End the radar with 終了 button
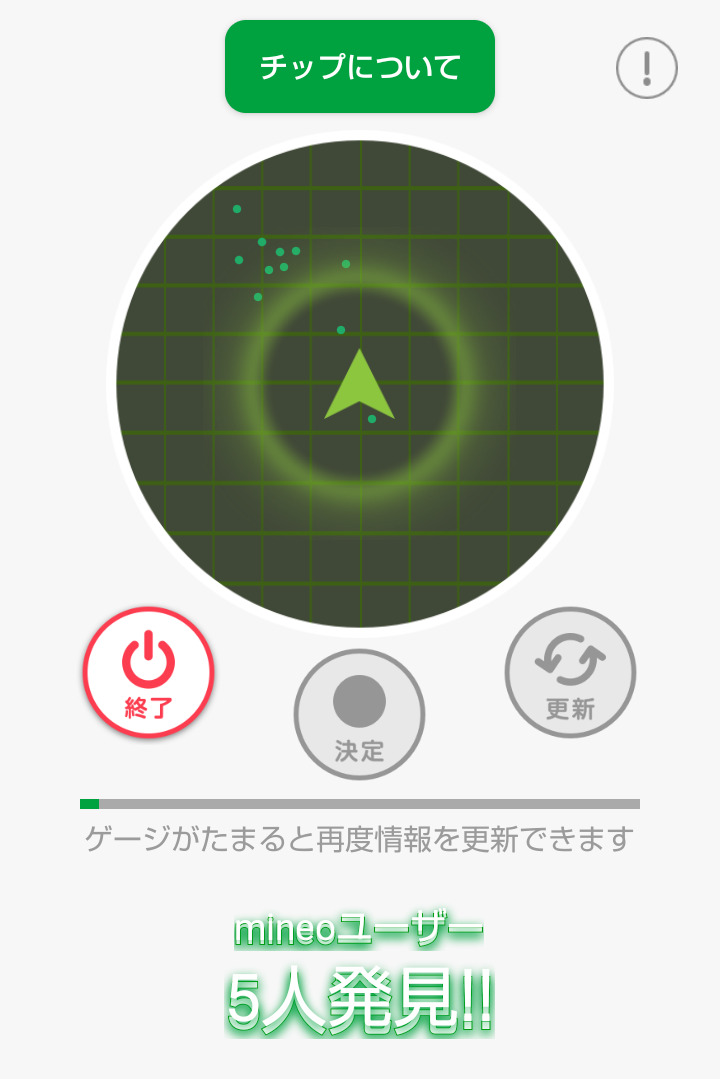This screenshot has height=1079, width=720. click(x=148, y=672)
